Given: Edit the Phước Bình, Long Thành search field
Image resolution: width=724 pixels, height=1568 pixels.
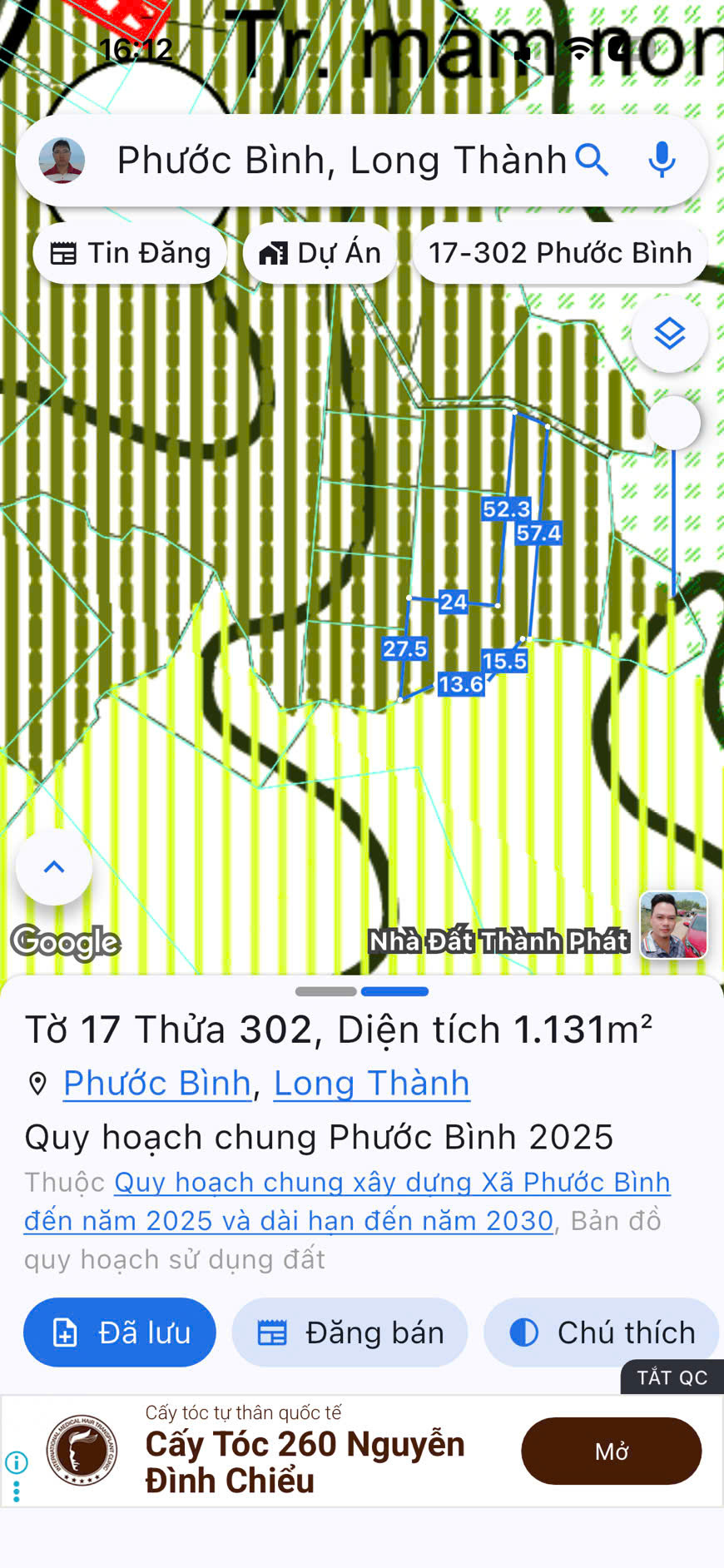Looking at the screenshot, I should tap(341, 160).
